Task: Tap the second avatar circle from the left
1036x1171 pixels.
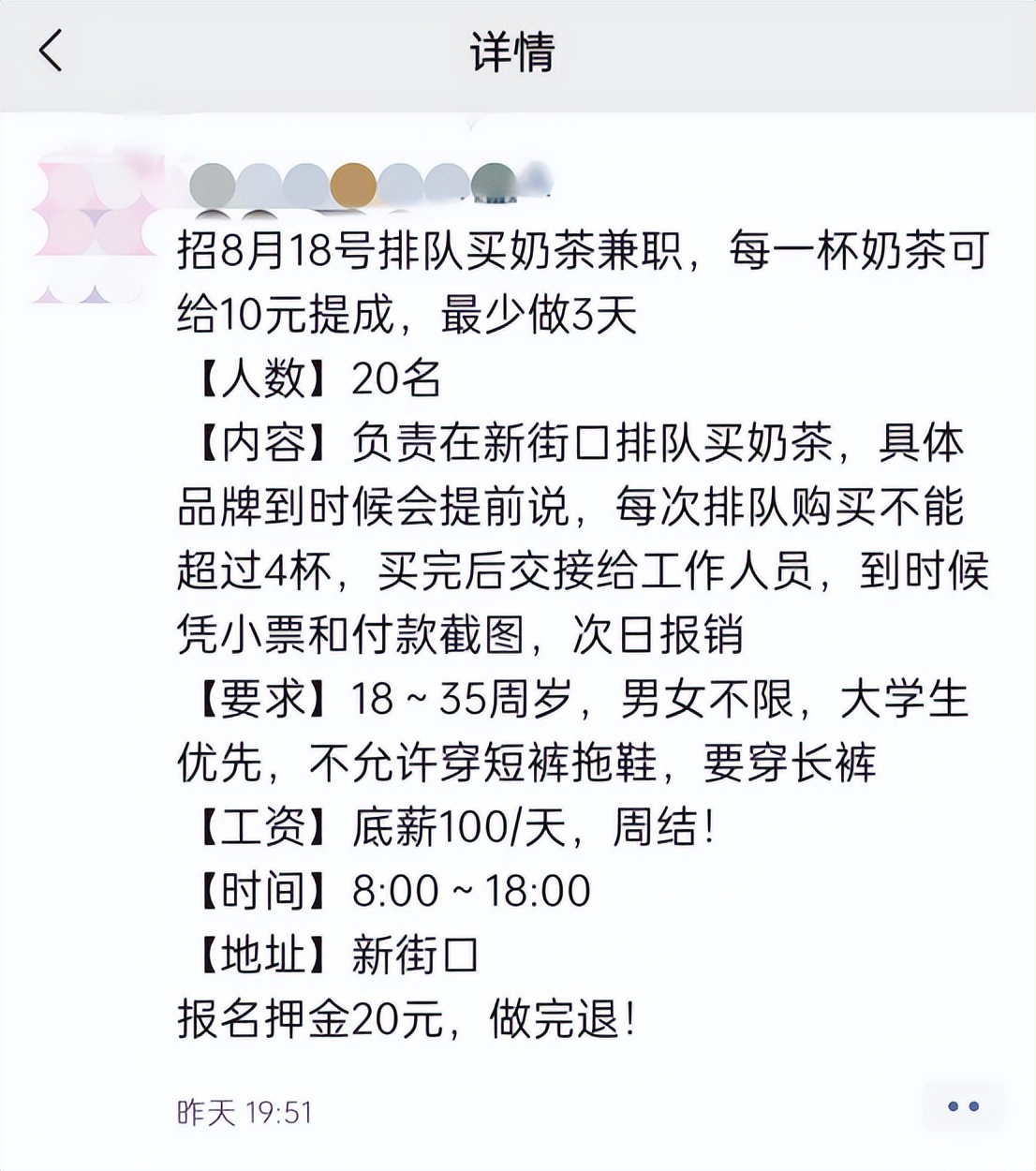Action: click(256, 181)
